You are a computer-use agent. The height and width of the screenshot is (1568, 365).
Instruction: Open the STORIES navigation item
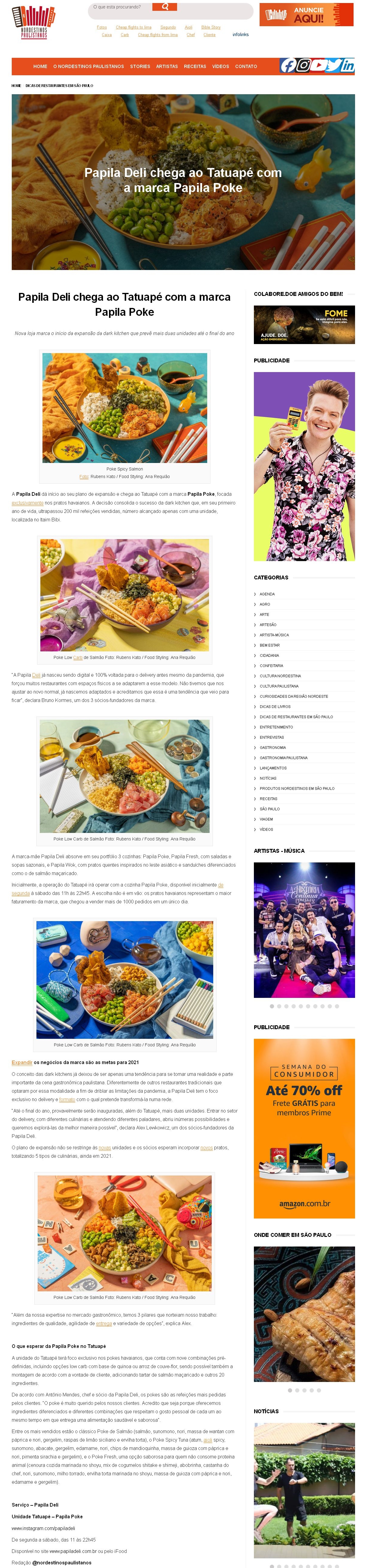coord(139,66)
